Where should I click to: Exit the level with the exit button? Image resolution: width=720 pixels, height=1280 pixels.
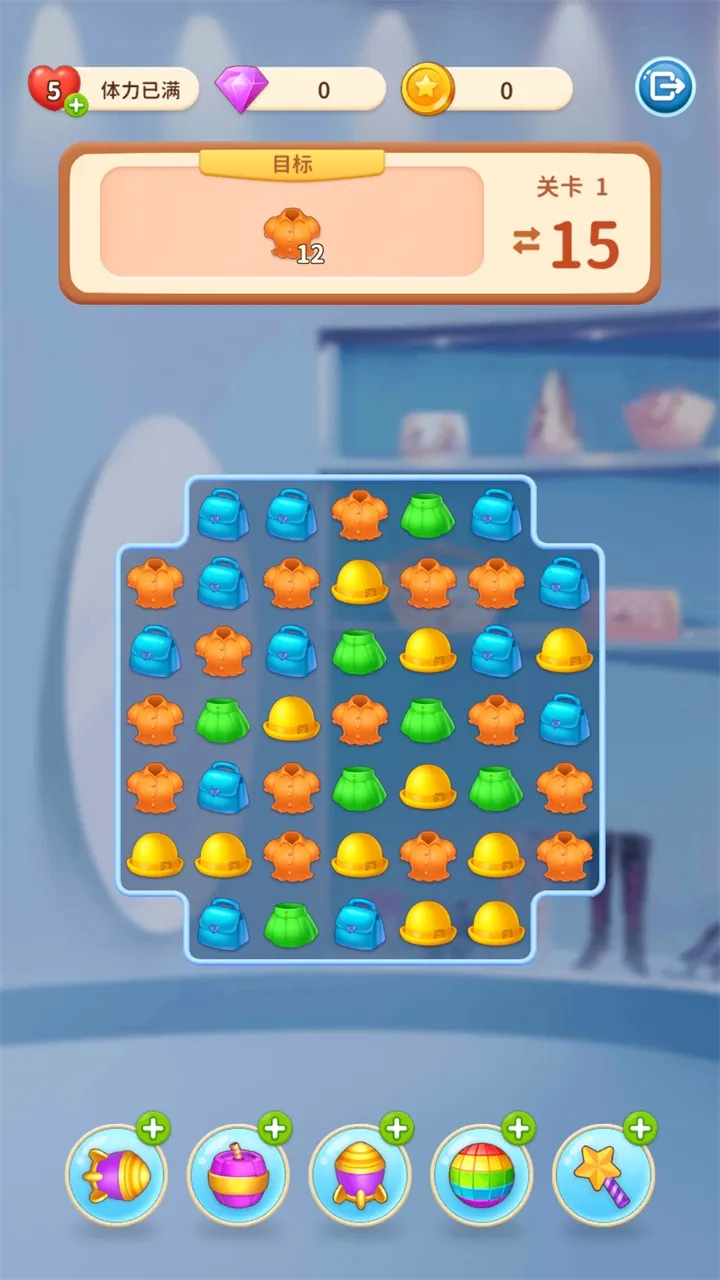[x=665, y=88]
